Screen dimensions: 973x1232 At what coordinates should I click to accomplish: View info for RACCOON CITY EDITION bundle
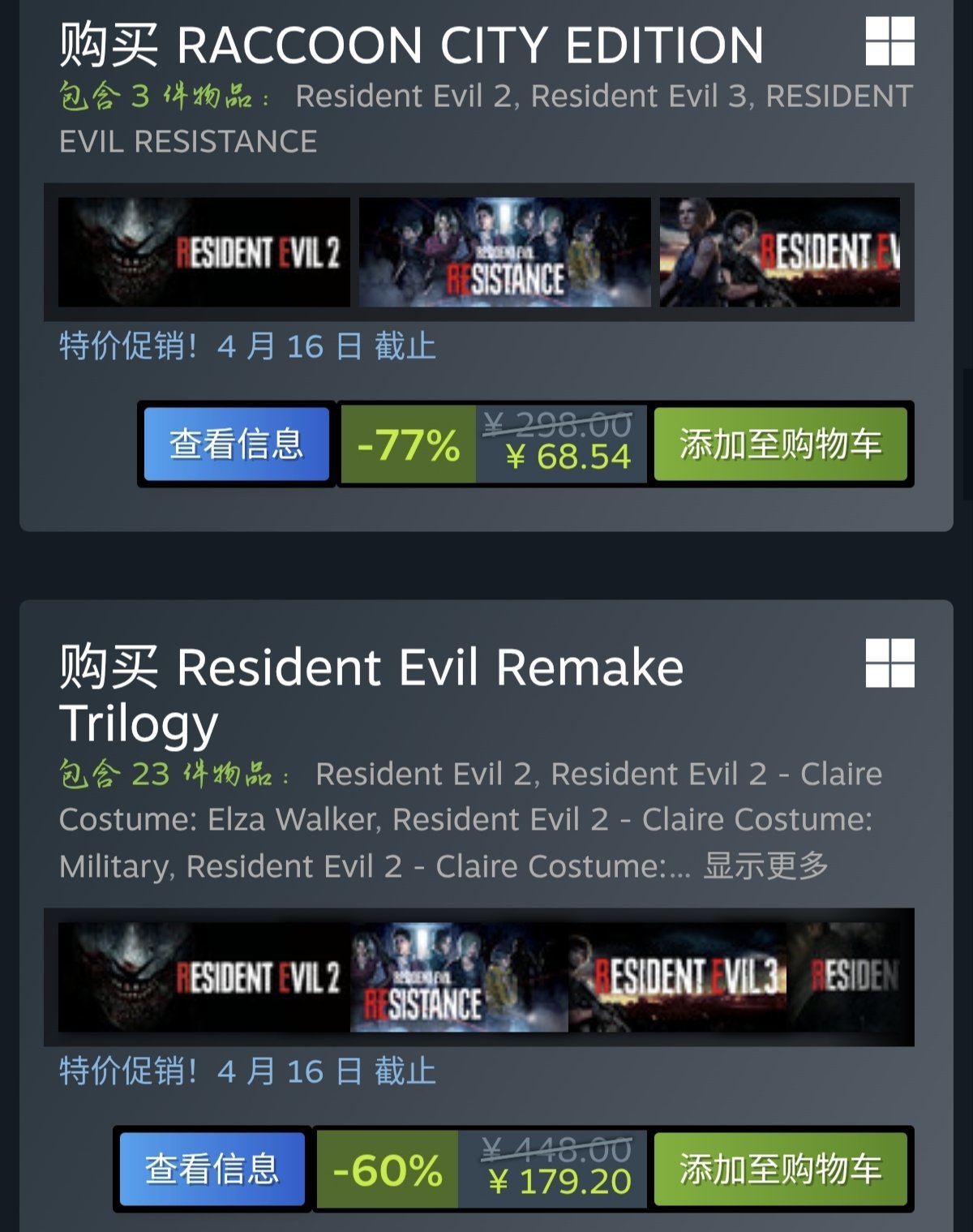[236, 444]
